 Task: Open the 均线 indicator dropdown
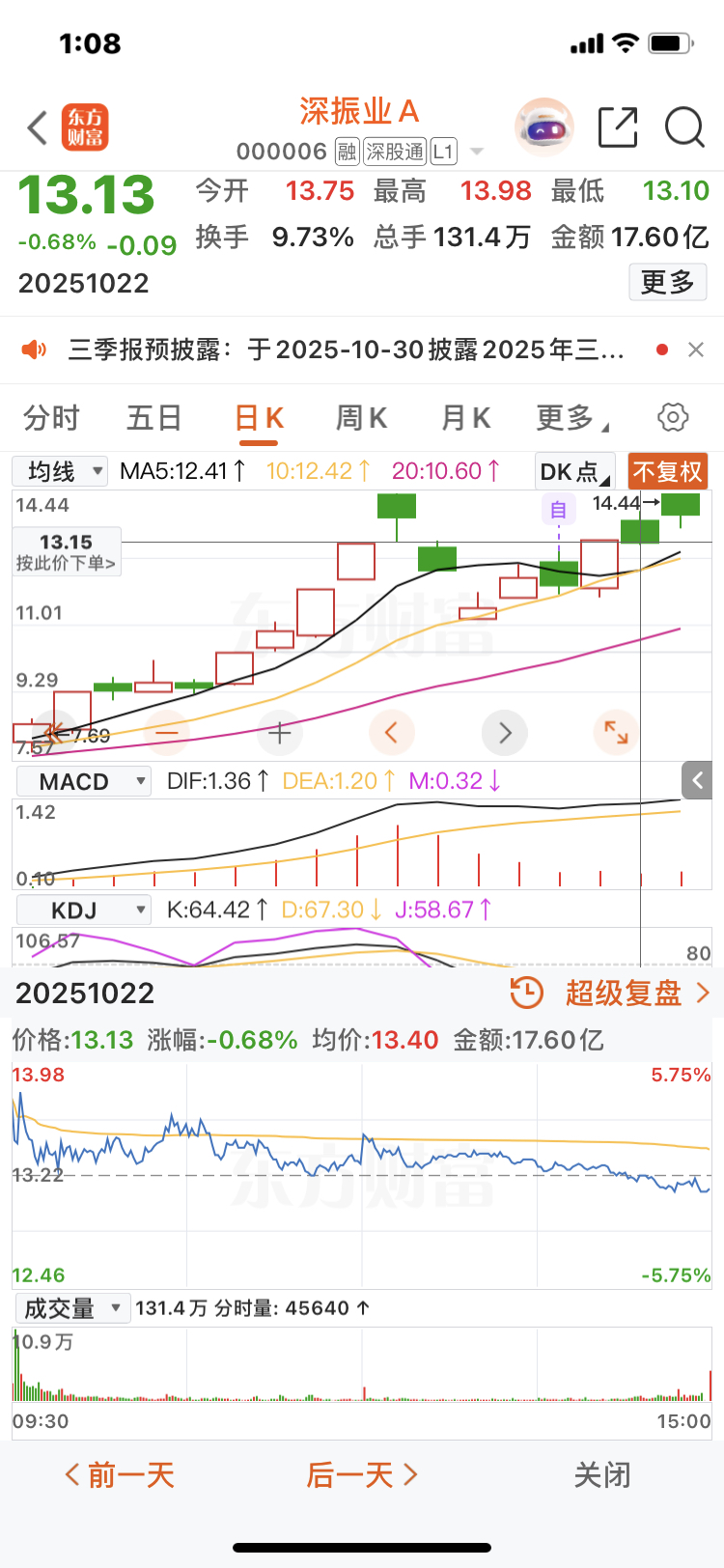pyautogui.click(x=60, y=471)
